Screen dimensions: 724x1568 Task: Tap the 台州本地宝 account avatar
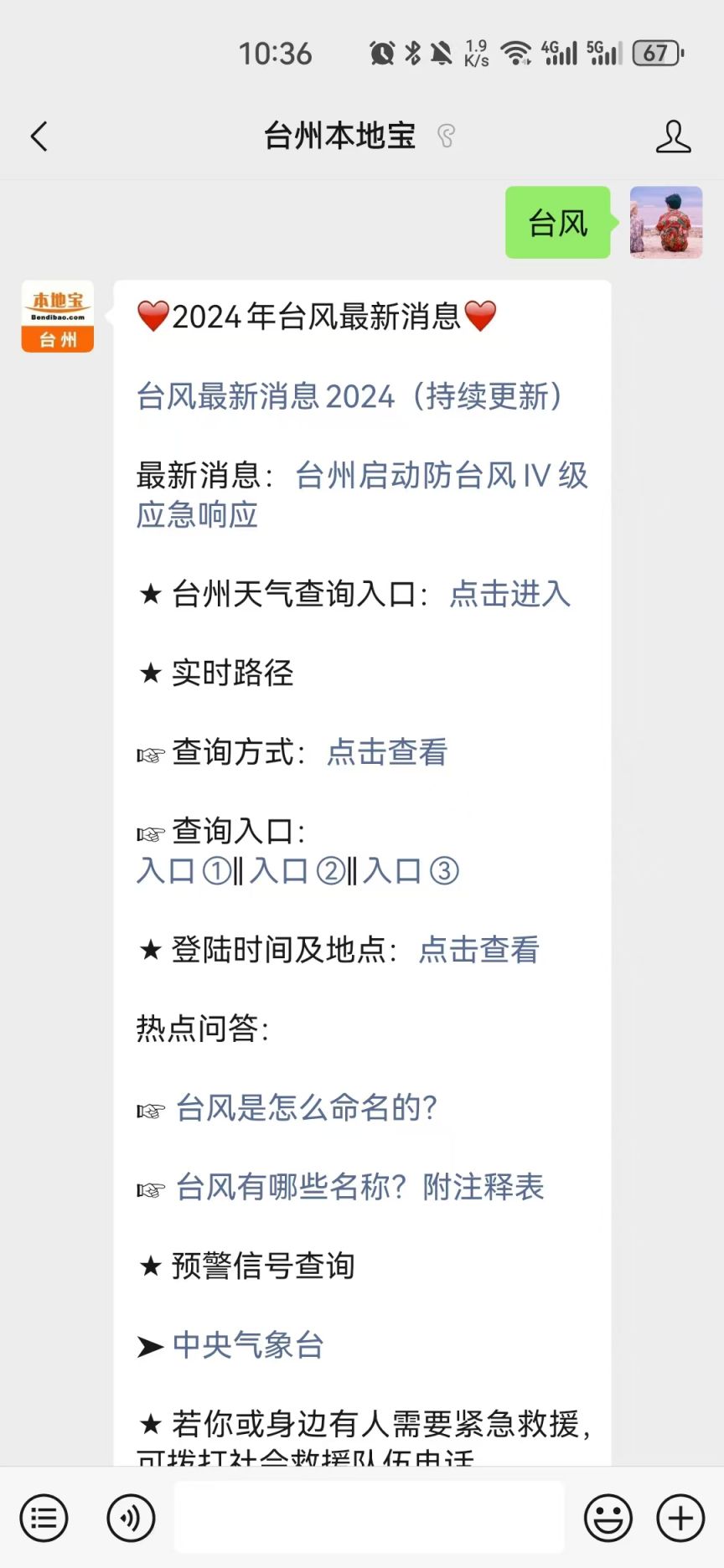58,317
